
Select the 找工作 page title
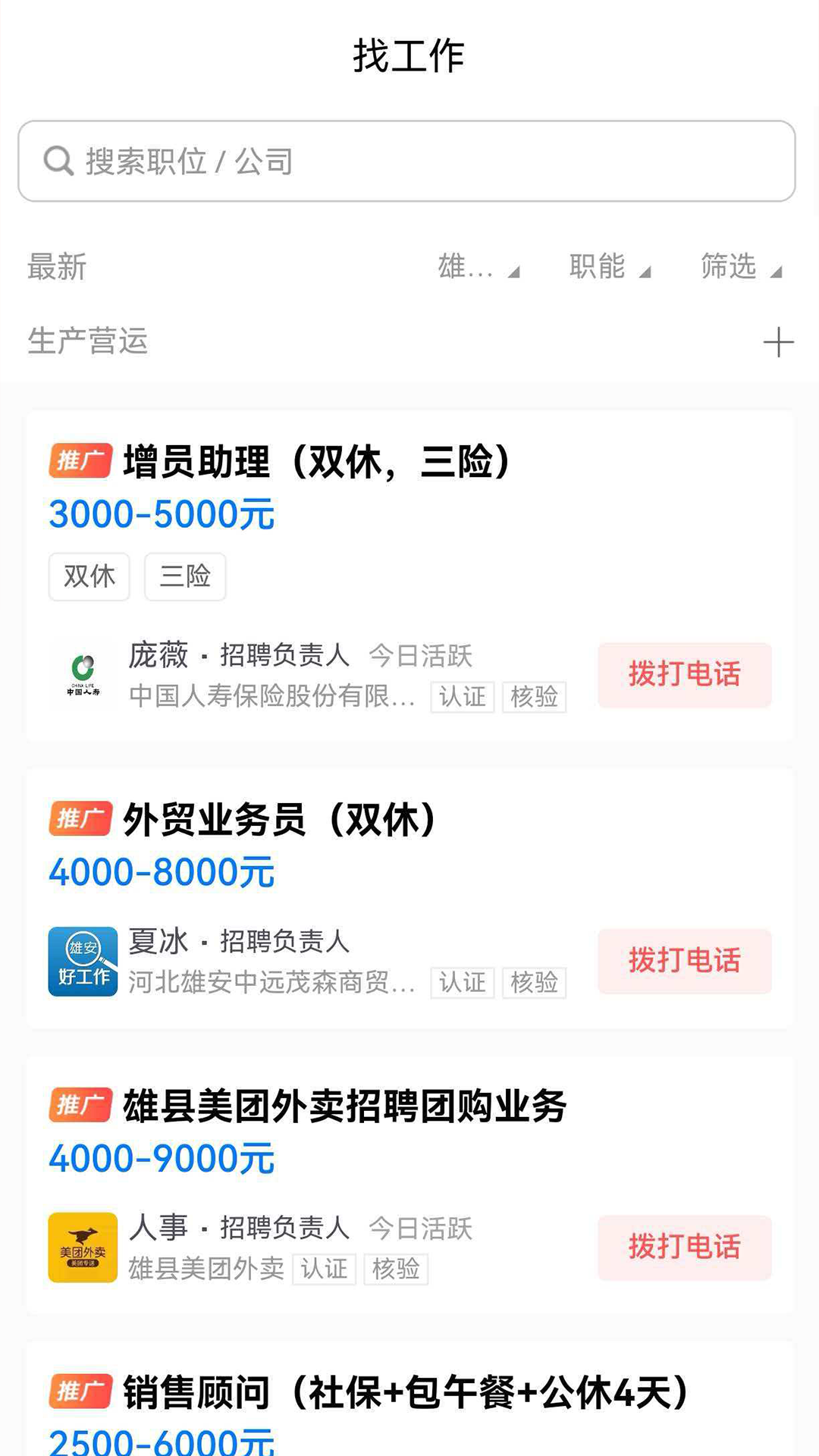point(409,54)
